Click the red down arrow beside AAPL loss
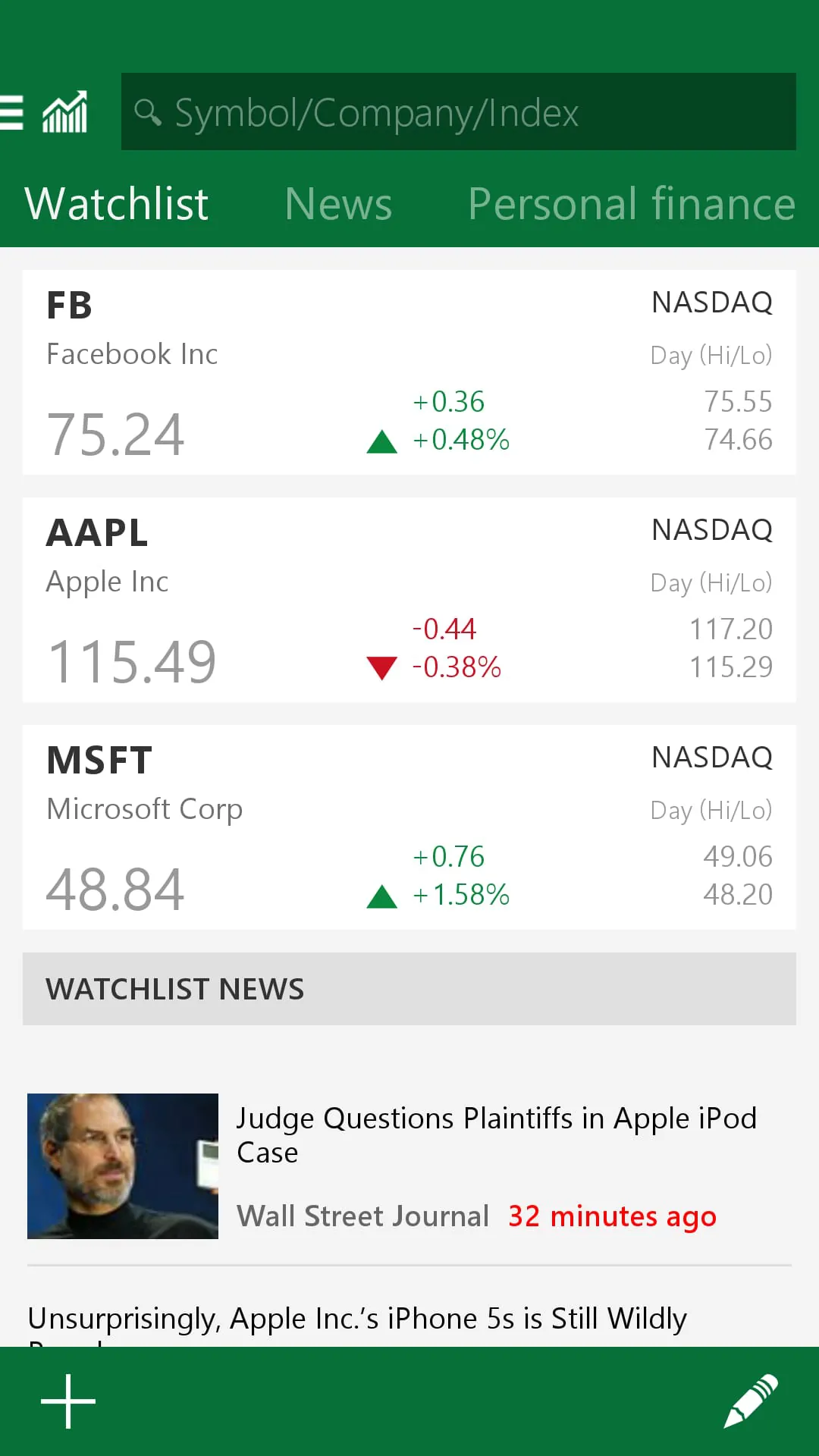This screenshot has height=1456, width=819. (382, 668)
